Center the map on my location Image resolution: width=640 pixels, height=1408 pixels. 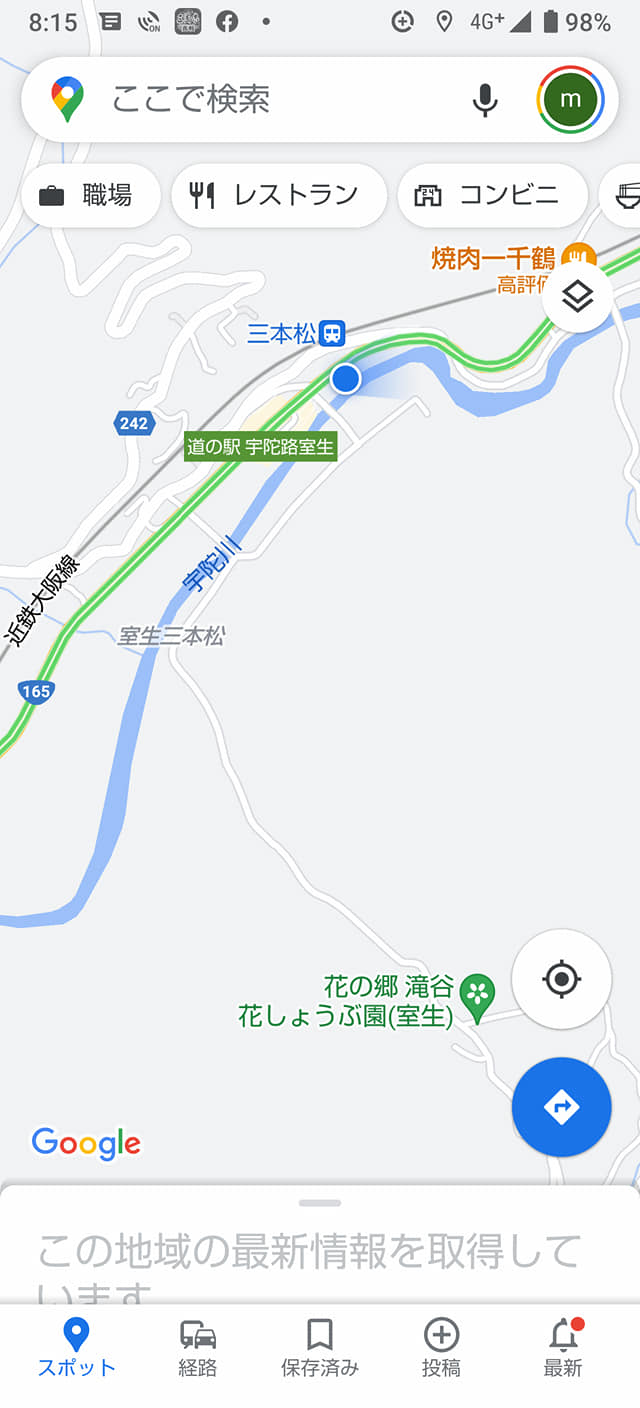562,979
